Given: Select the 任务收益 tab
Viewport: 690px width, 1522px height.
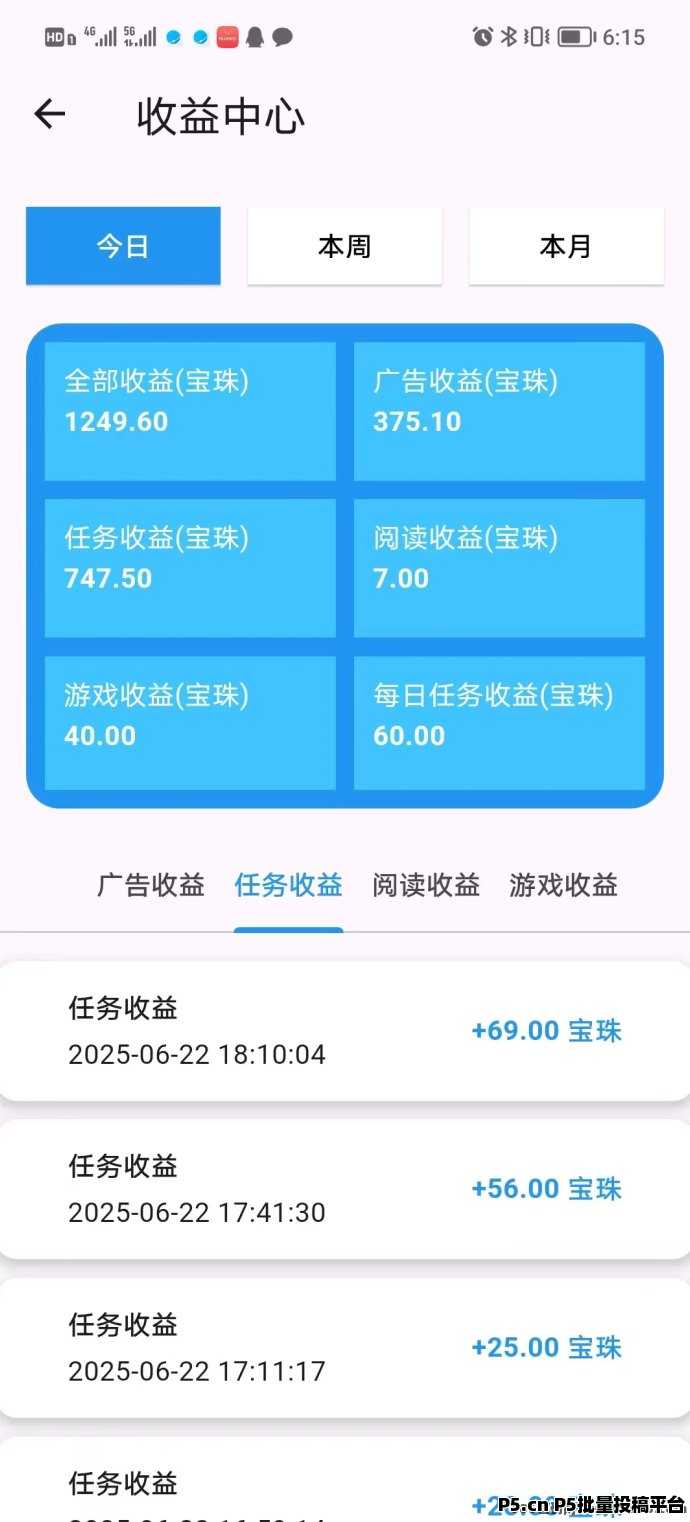Looking at the screenshot, I should click(x=289, y=885).
